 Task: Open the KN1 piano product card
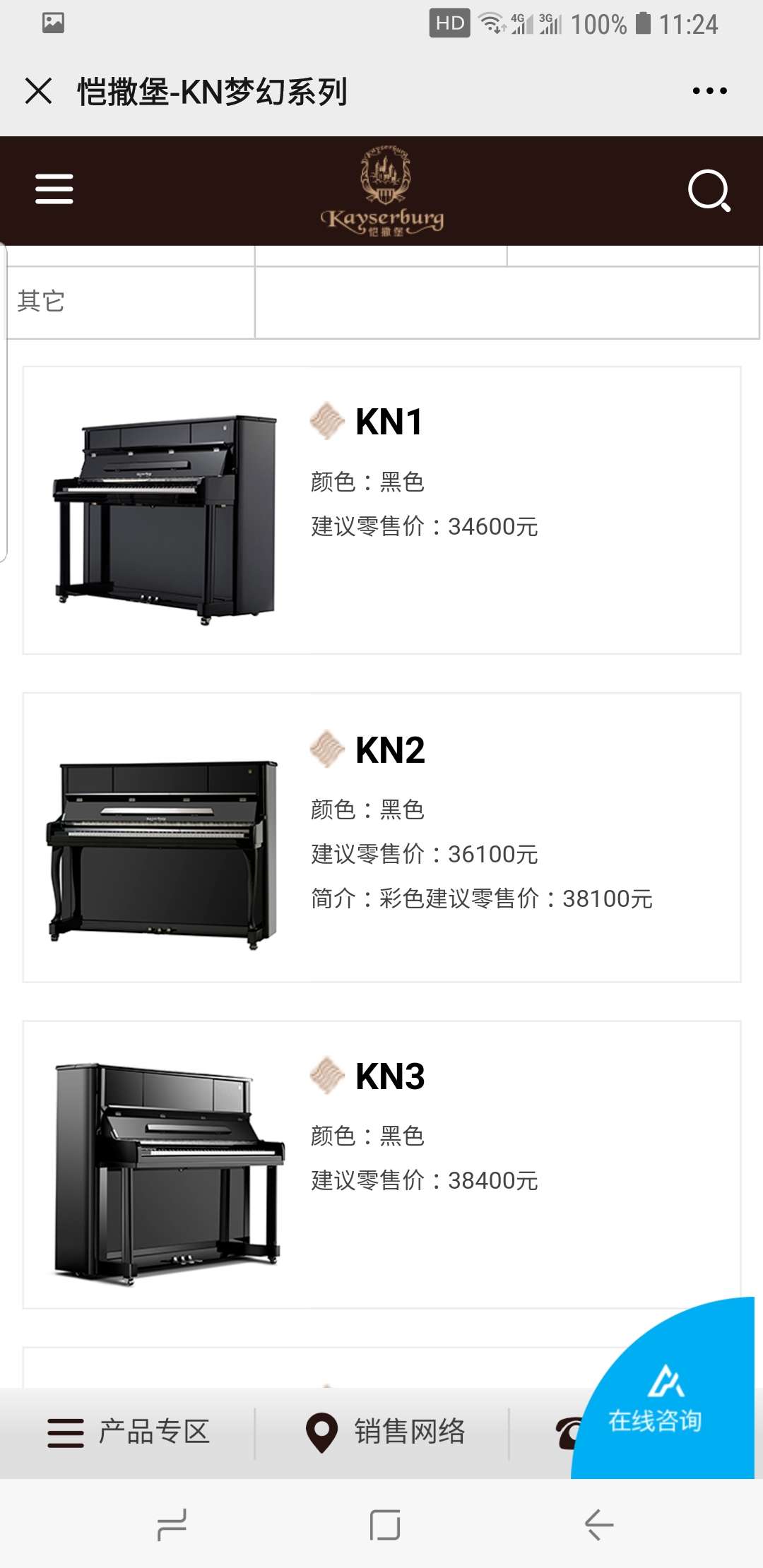381,510
